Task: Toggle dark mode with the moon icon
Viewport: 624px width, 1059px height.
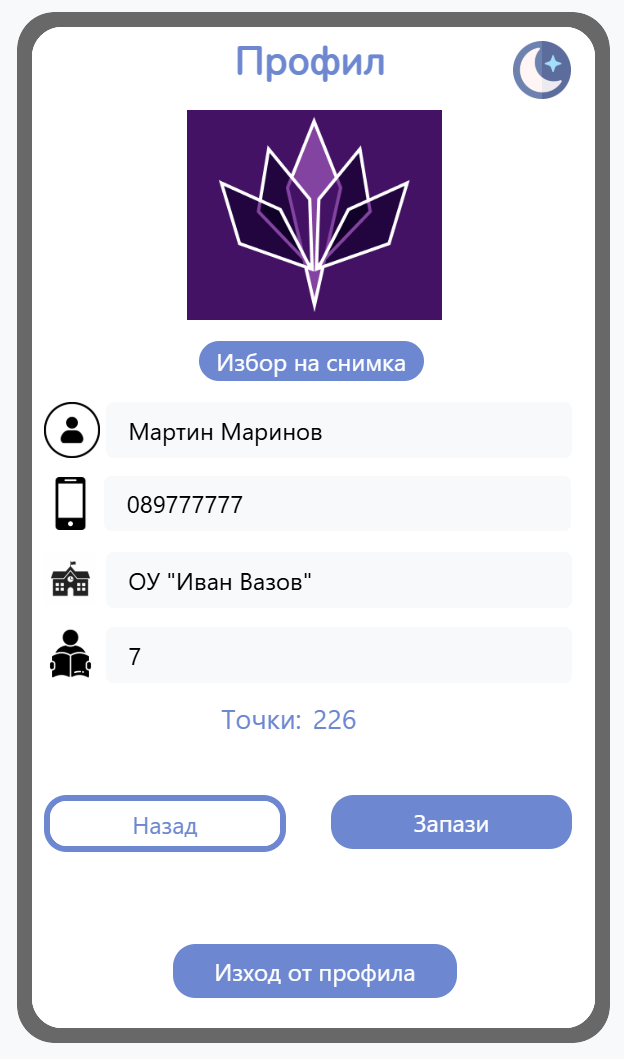Action: [x=542, y=70]
